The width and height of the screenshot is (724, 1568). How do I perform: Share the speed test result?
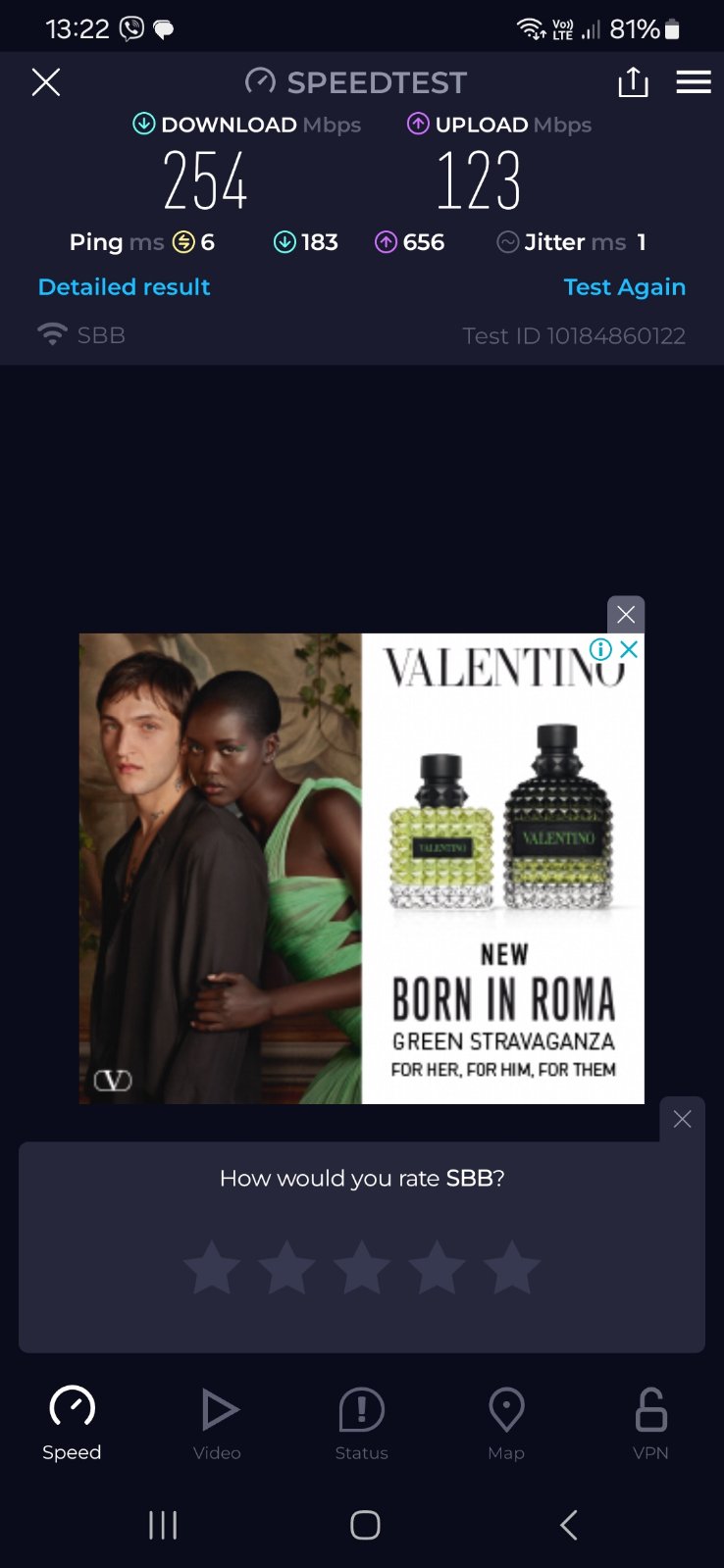[x=633, y=82]
